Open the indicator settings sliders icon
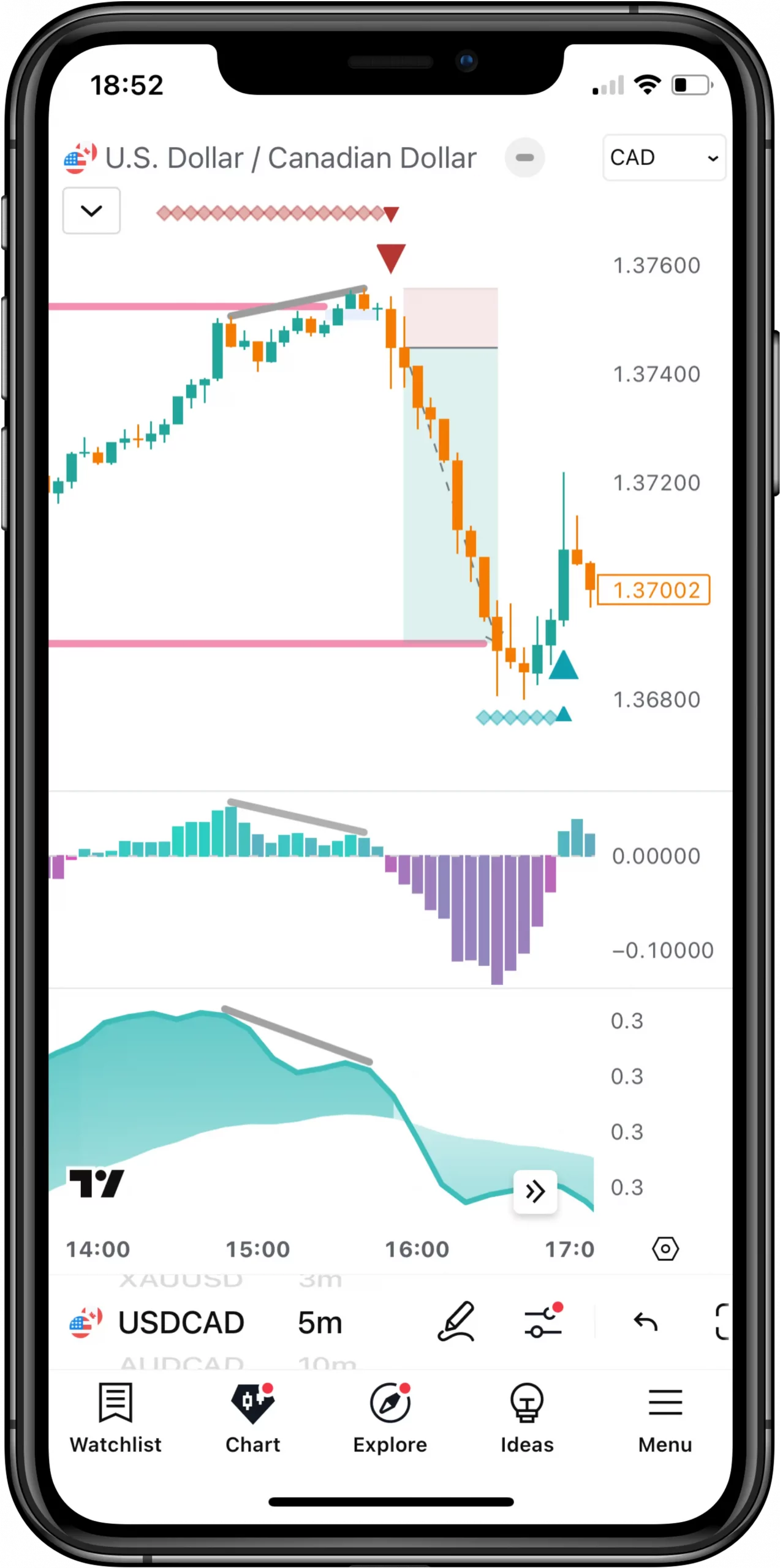Screen dimensions: 780x1568 click(542, 1322)
